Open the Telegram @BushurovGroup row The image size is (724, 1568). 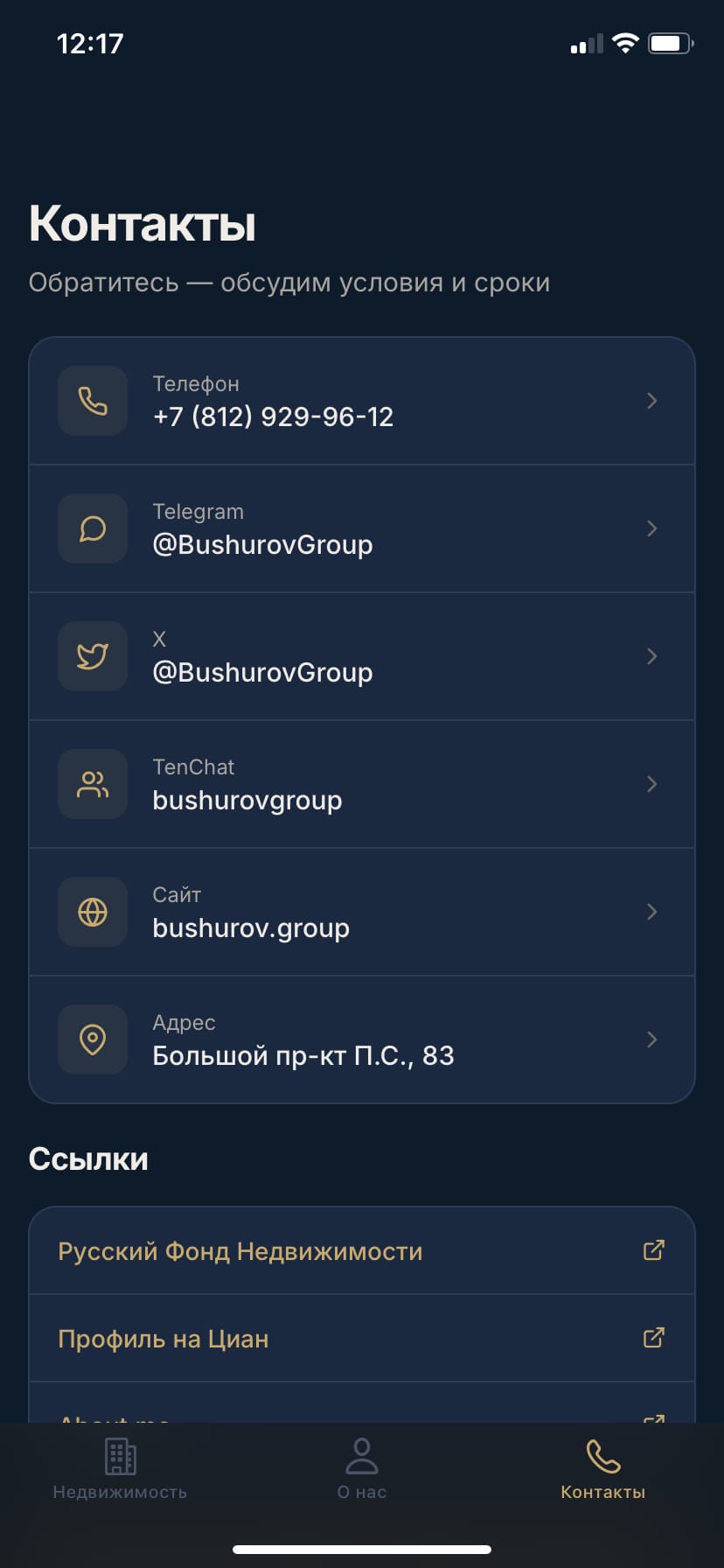[x=361, y=529]
